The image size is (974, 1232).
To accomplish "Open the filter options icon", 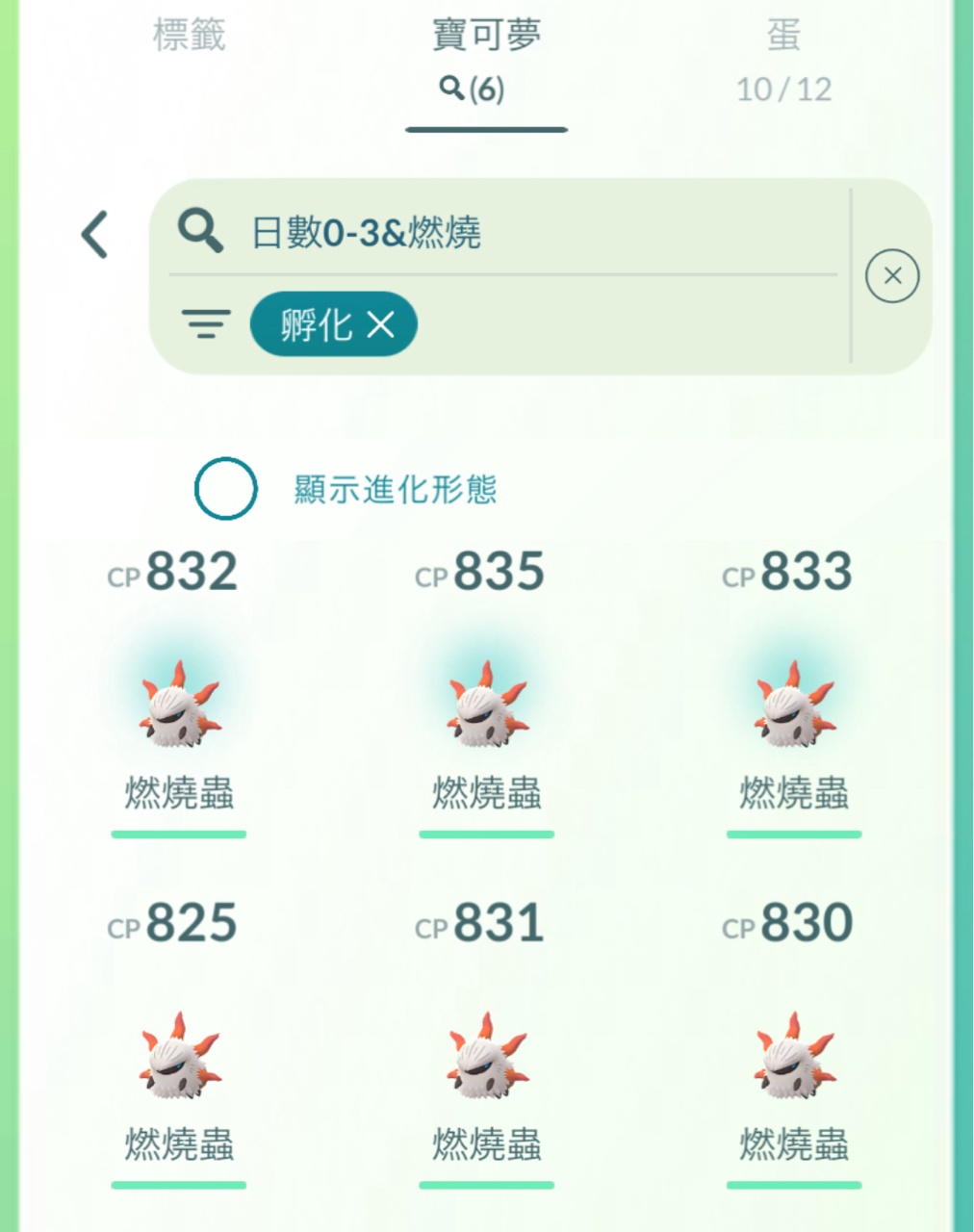I will tap(207, 324).
